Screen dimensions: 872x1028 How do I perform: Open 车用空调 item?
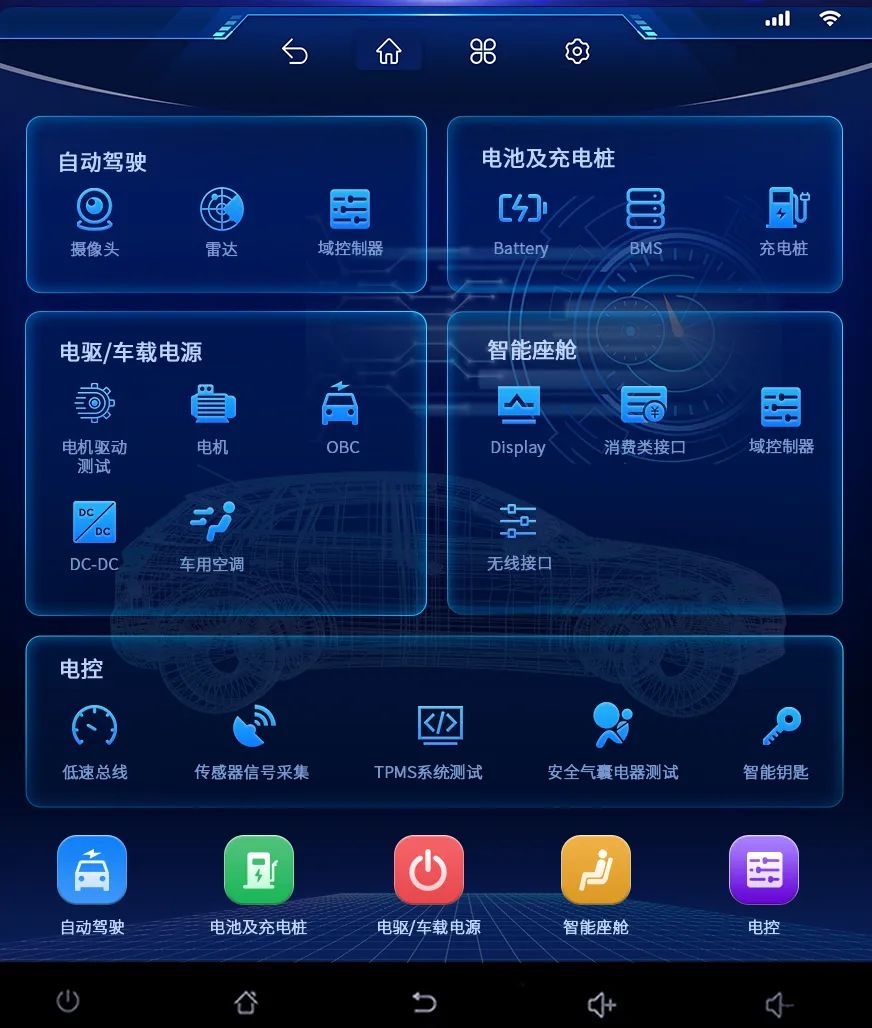[212, 535]
